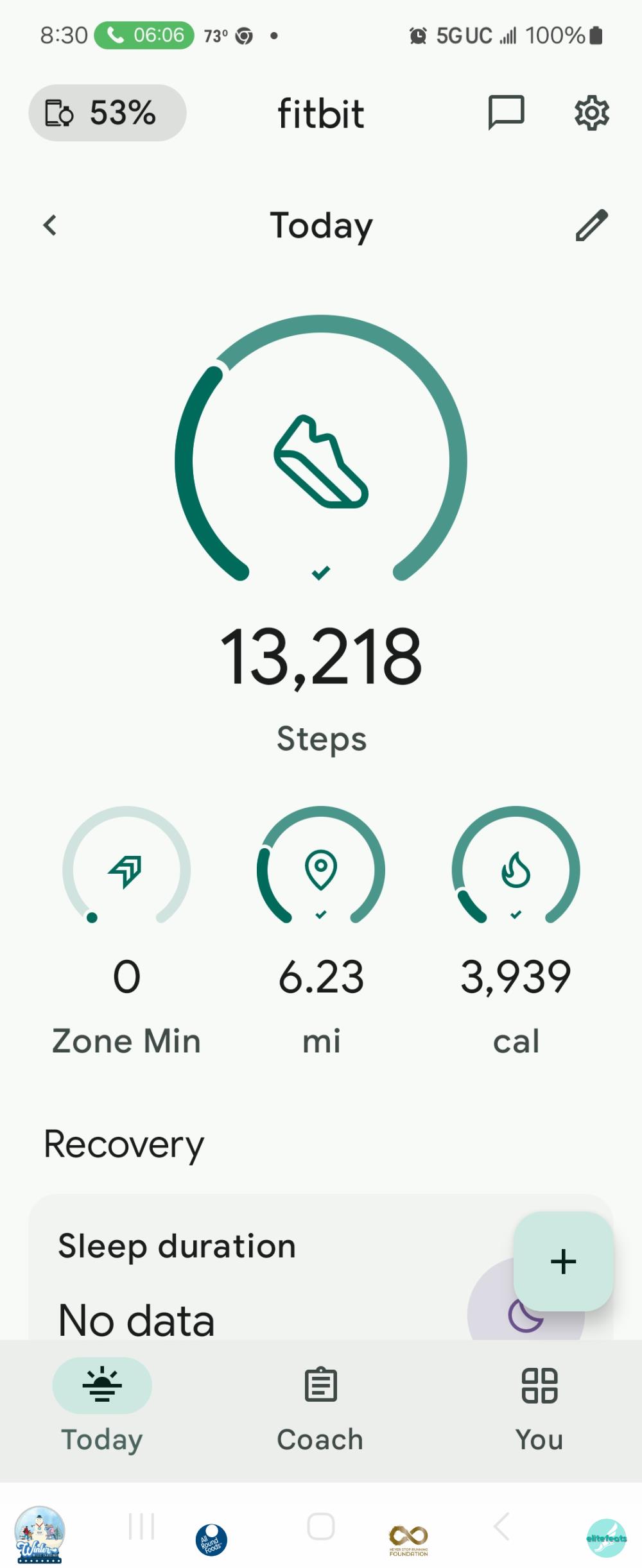Open Fitbit settings gear
The width and height of the screenshot is (642, 1568).
tap(591, 113)
